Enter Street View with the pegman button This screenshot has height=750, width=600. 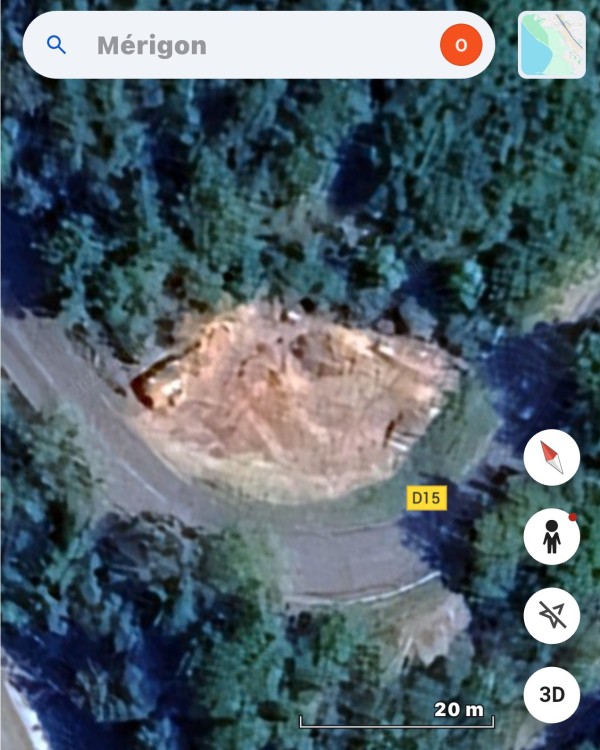(x=552, y=537)
